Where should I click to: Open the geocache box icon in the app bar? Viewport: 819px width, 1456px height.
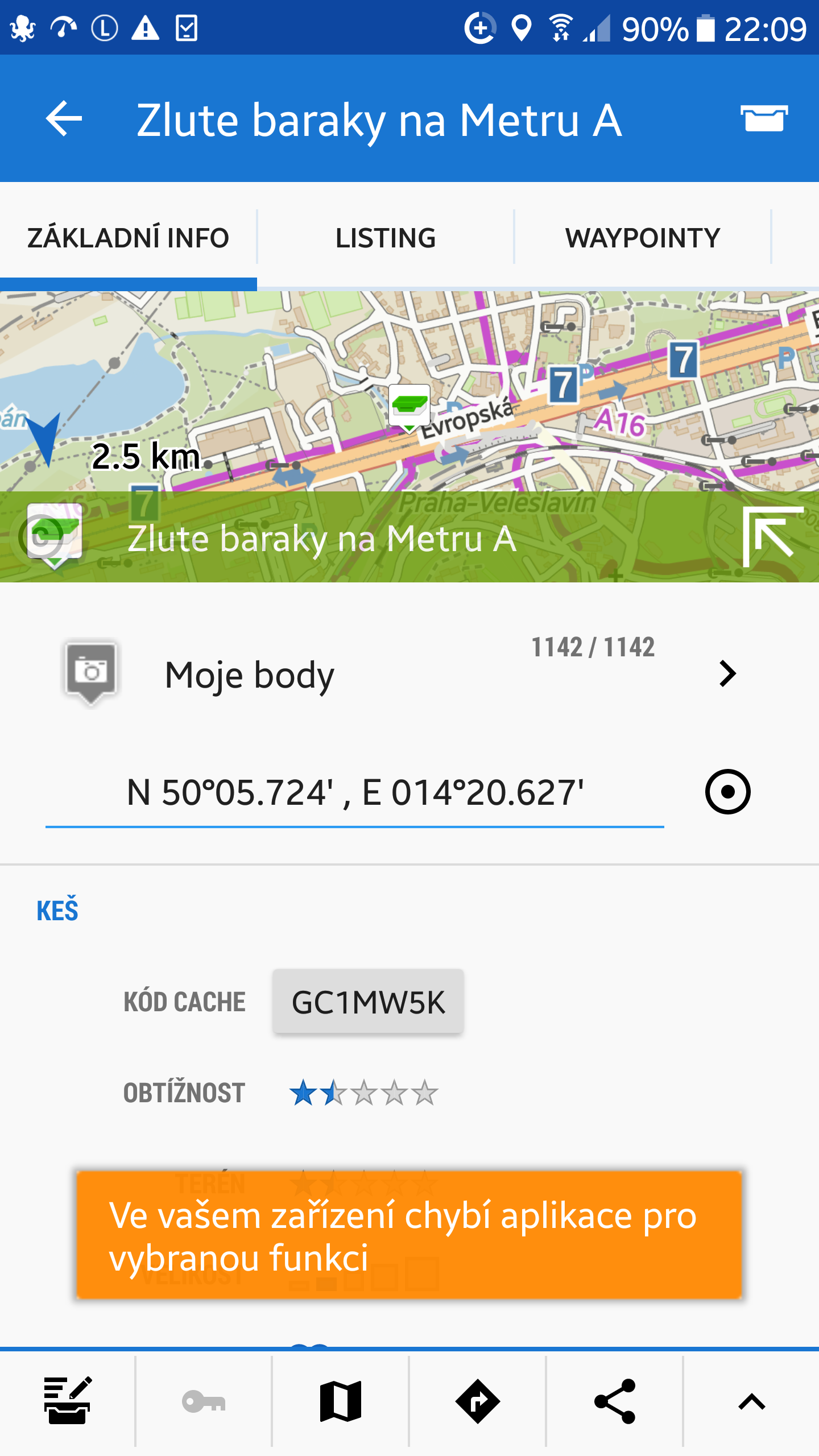tap(764, 118)
